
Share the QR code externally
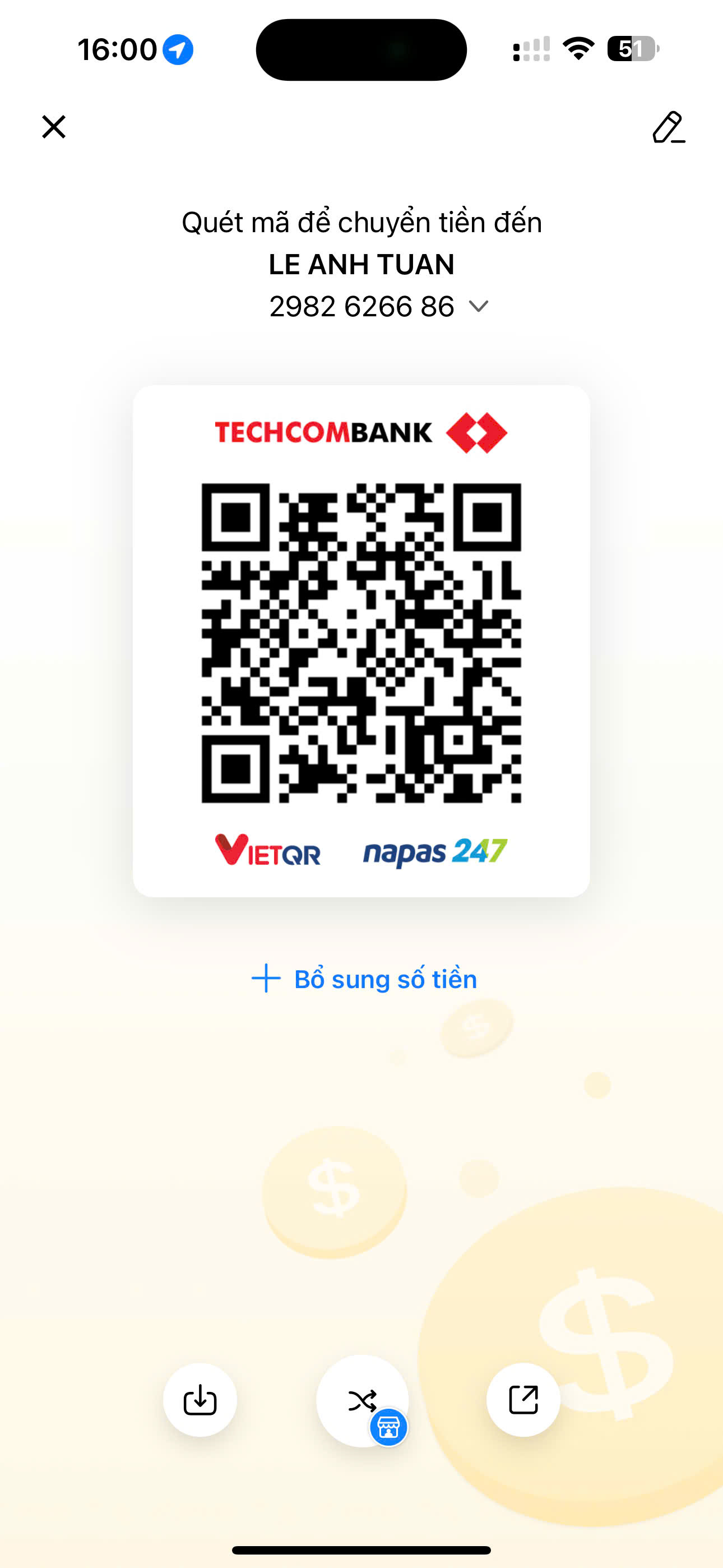pyautogui.click(x=523, y=1400)
